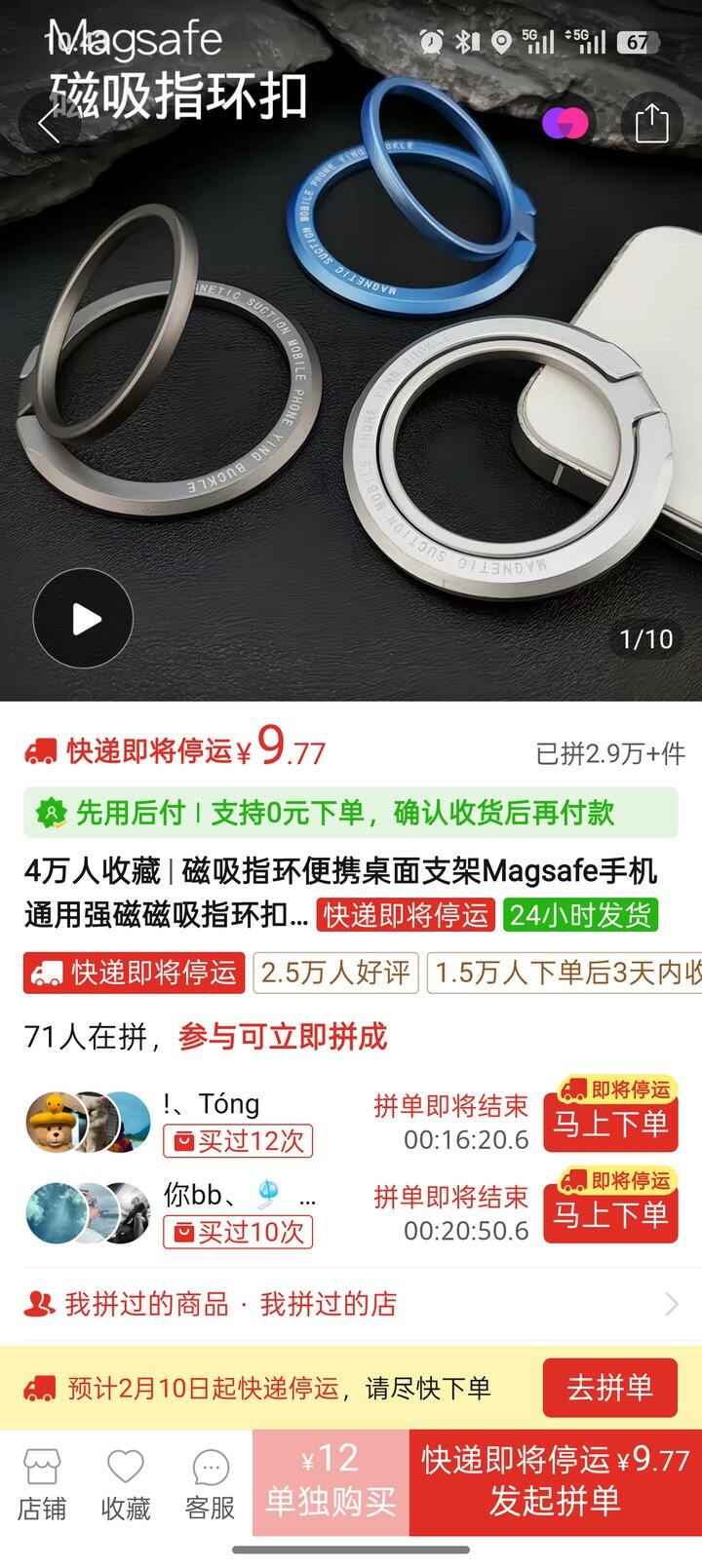Add this item to 收藏 favorites
The width and height of the screenshot is (702, 1568).
[x=126, y=1485]
